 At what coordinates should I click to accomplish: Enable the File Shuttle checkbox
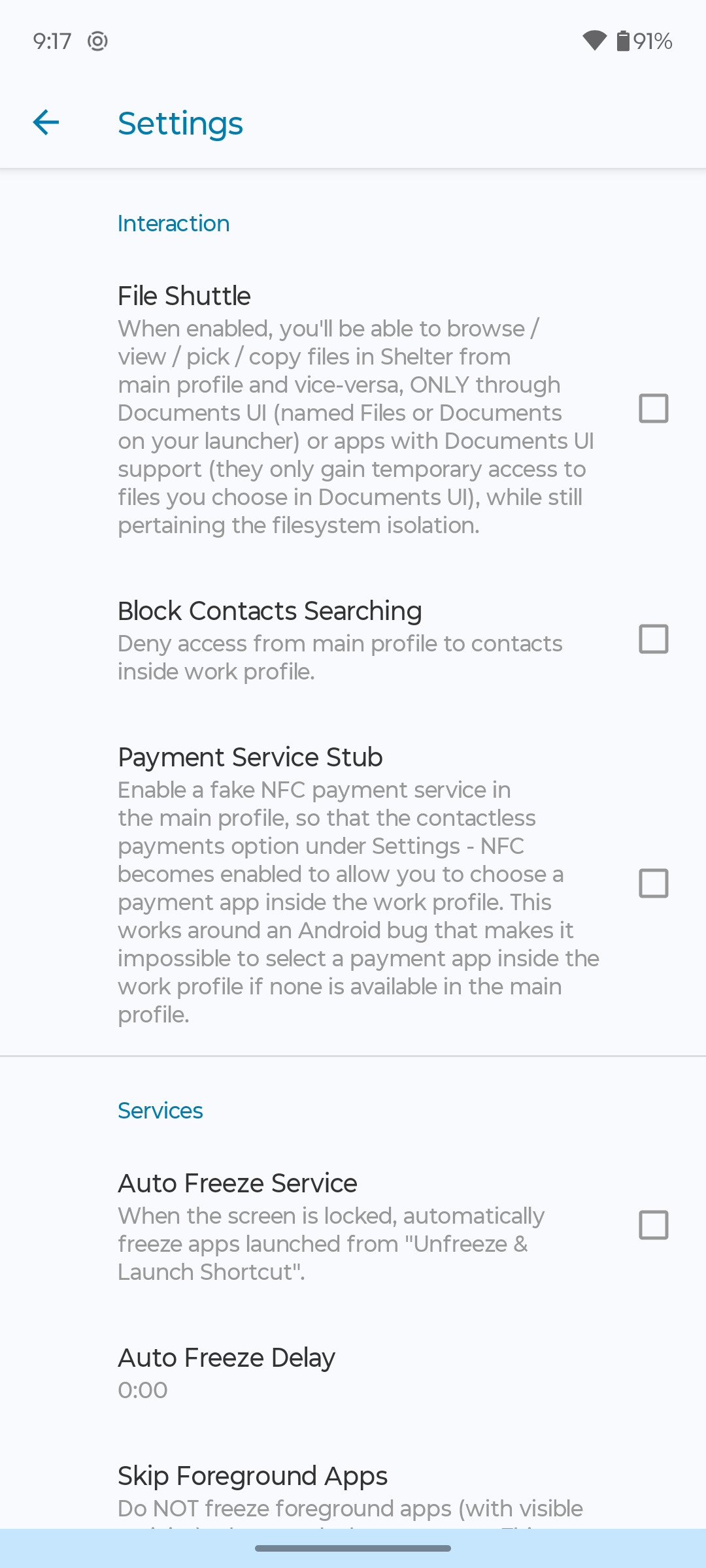(653, 408)
